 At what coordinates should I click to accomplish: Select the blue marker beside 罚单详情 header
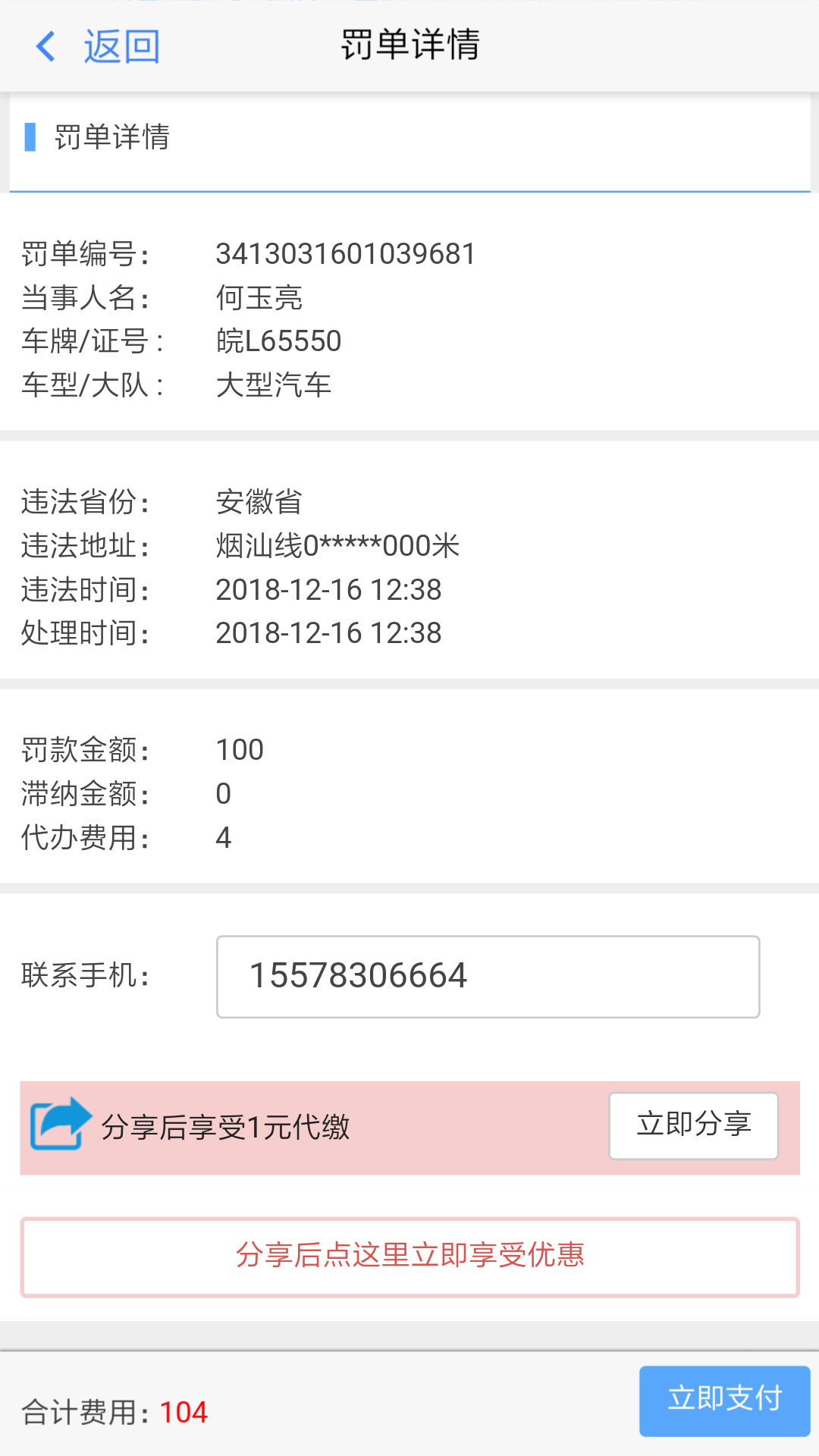(x=31, y=138)
